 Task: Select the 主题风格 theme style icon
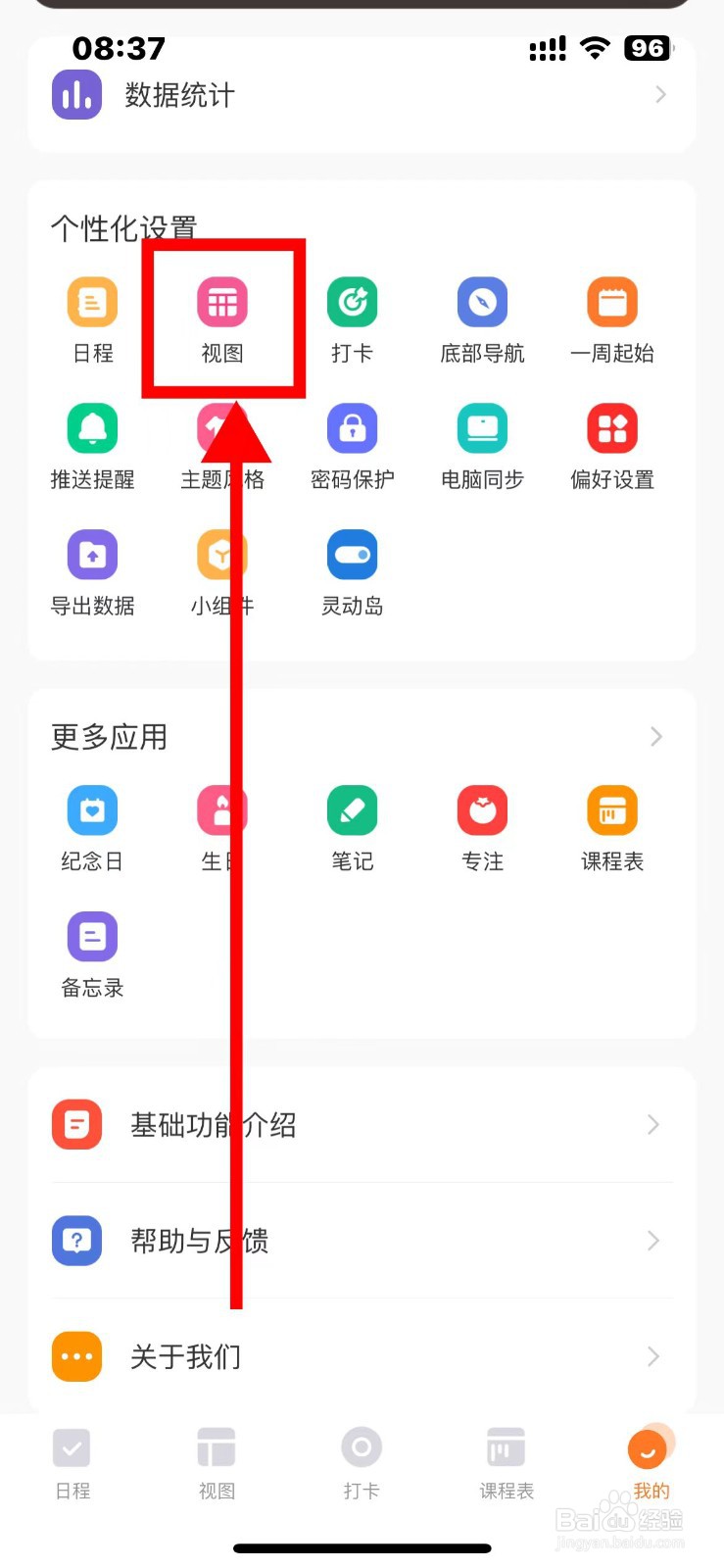pyautogui.click(x=221, y=428)
